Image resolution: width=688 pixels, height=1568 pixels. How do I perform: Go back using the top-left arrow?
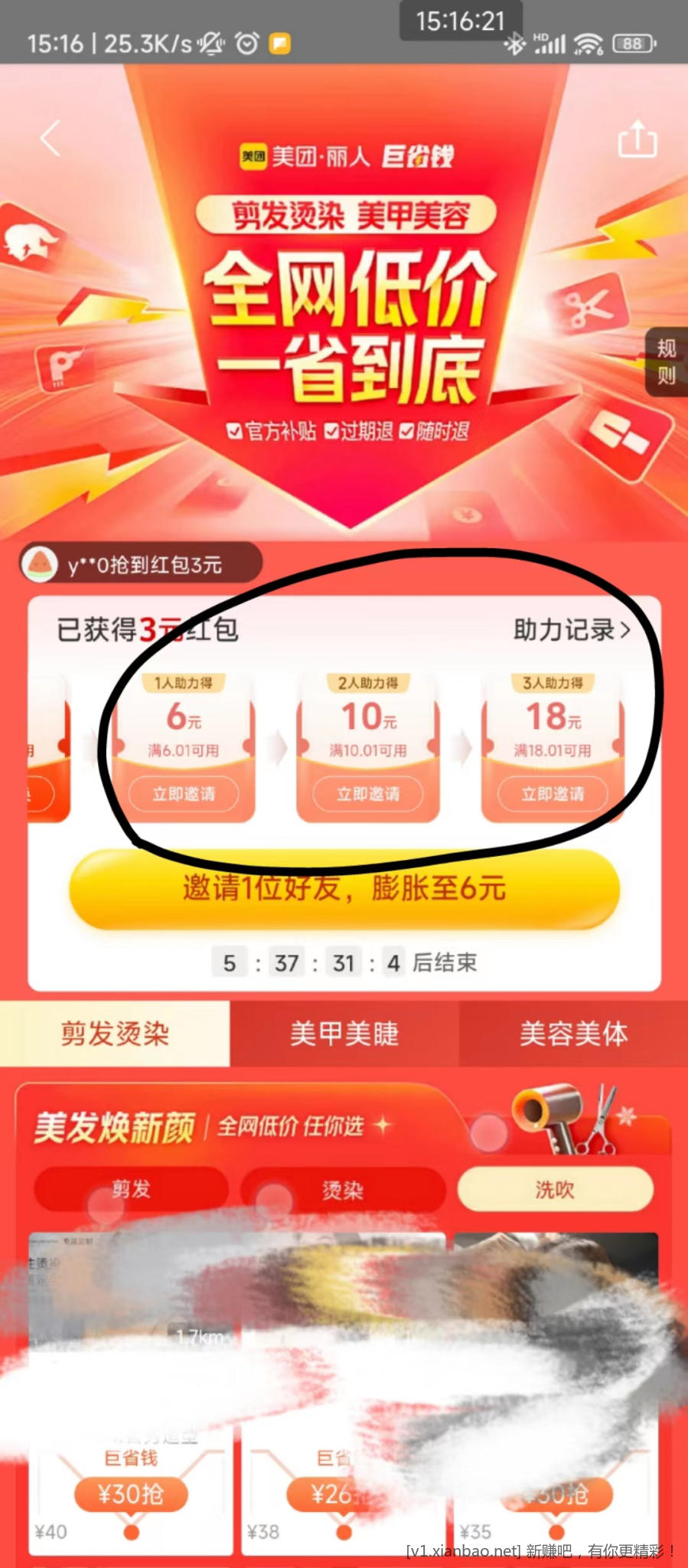coord(51,139)
